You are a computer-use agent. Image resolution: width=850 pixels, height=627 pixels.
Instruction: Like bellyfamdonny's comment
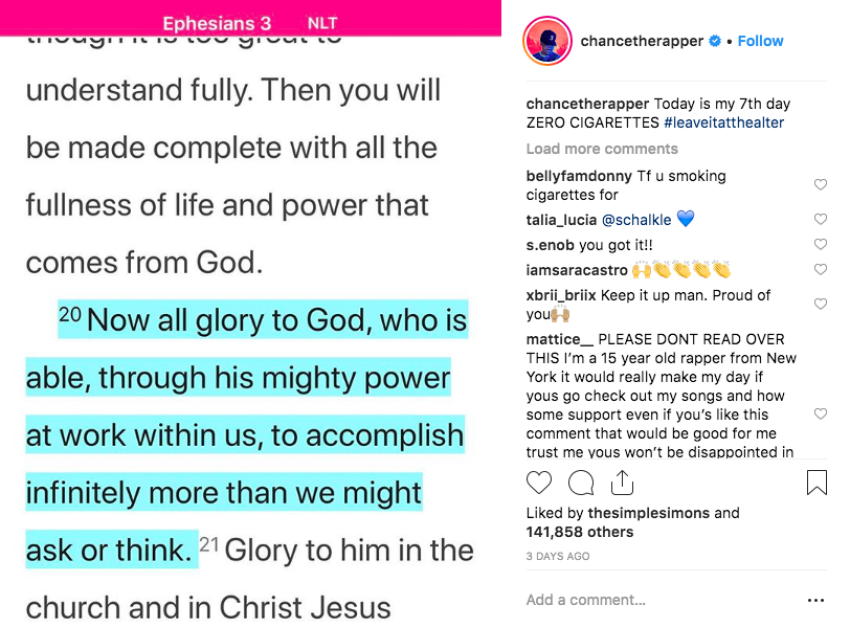click(820, 185)
